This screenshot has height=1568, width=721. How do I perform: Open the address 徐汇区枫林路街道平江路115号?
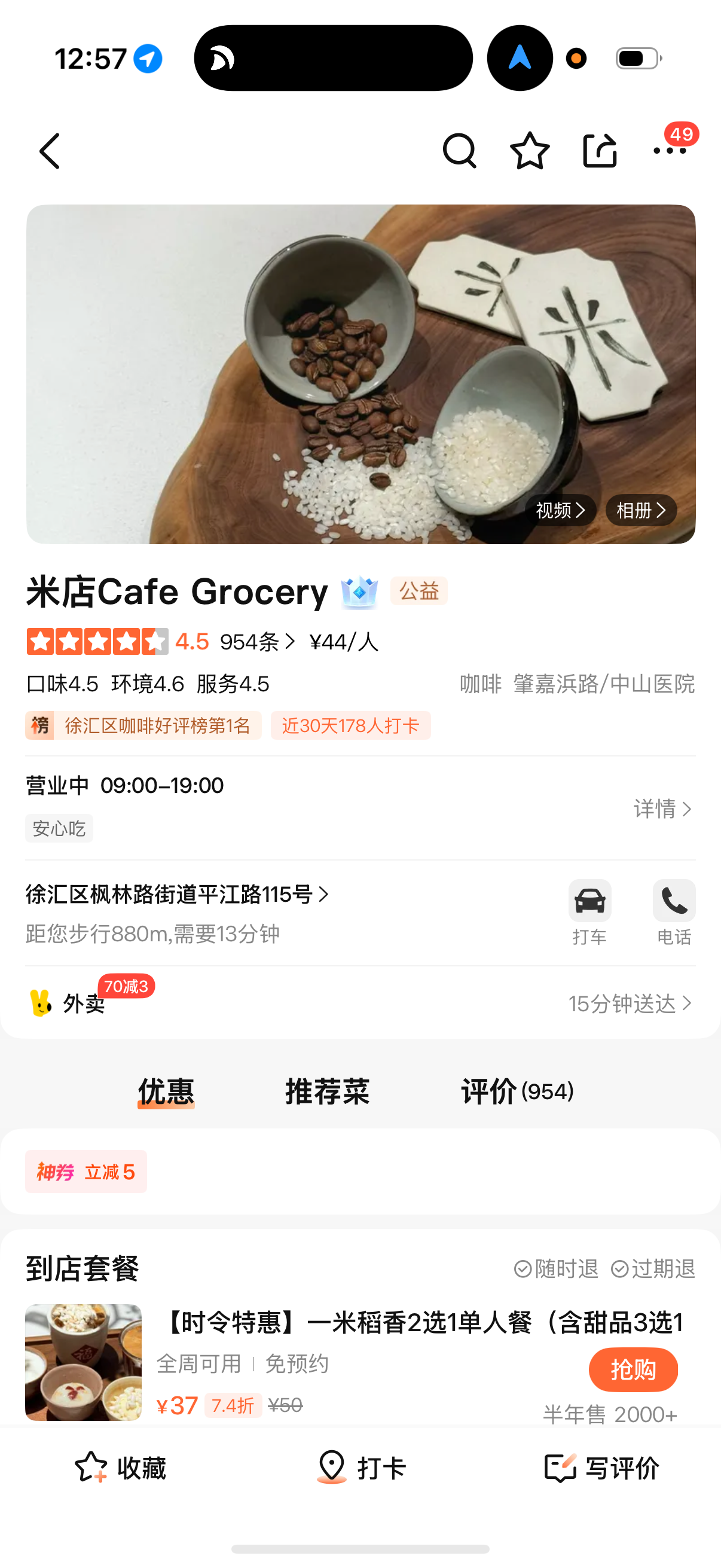176,894
